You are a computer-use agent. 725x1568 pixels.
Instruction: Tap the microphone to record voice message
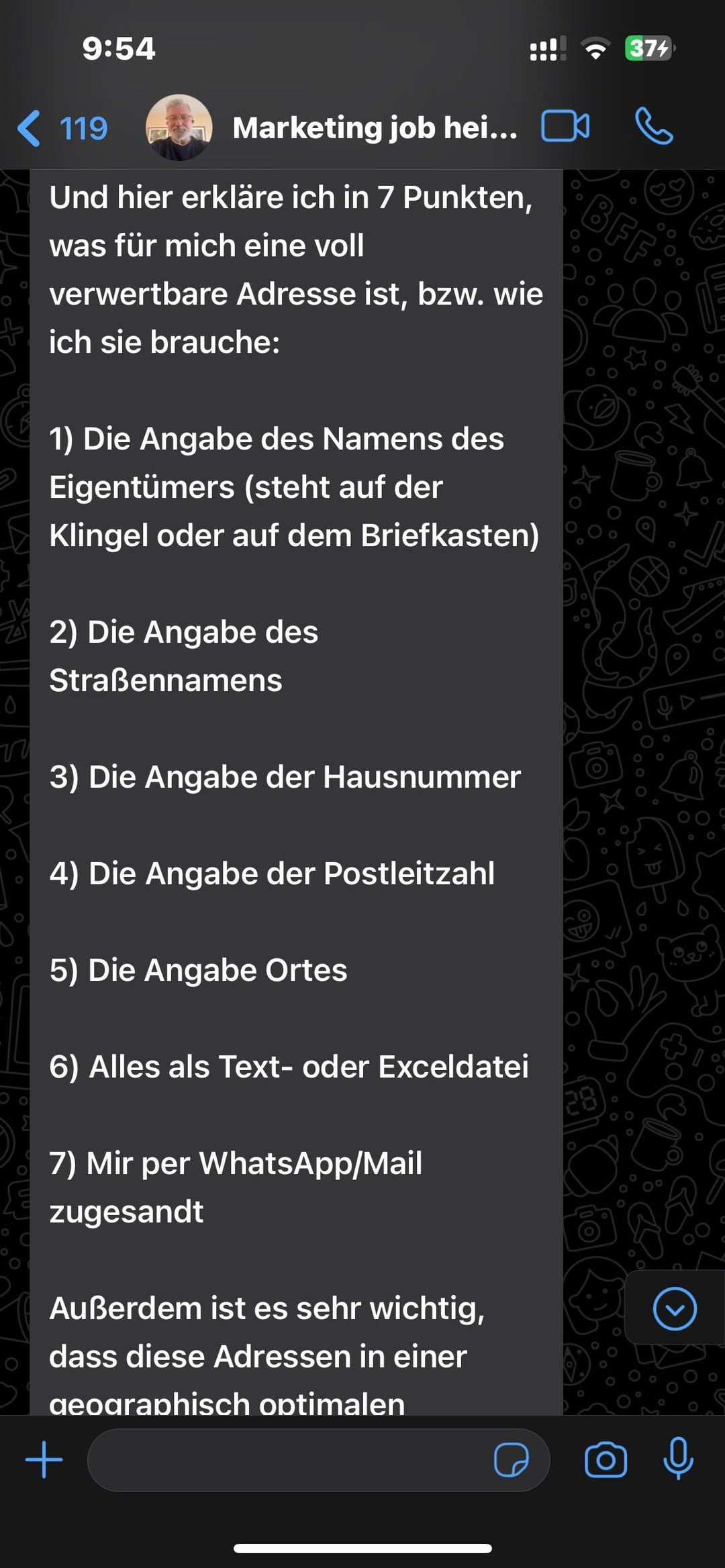click(678, 1459)
